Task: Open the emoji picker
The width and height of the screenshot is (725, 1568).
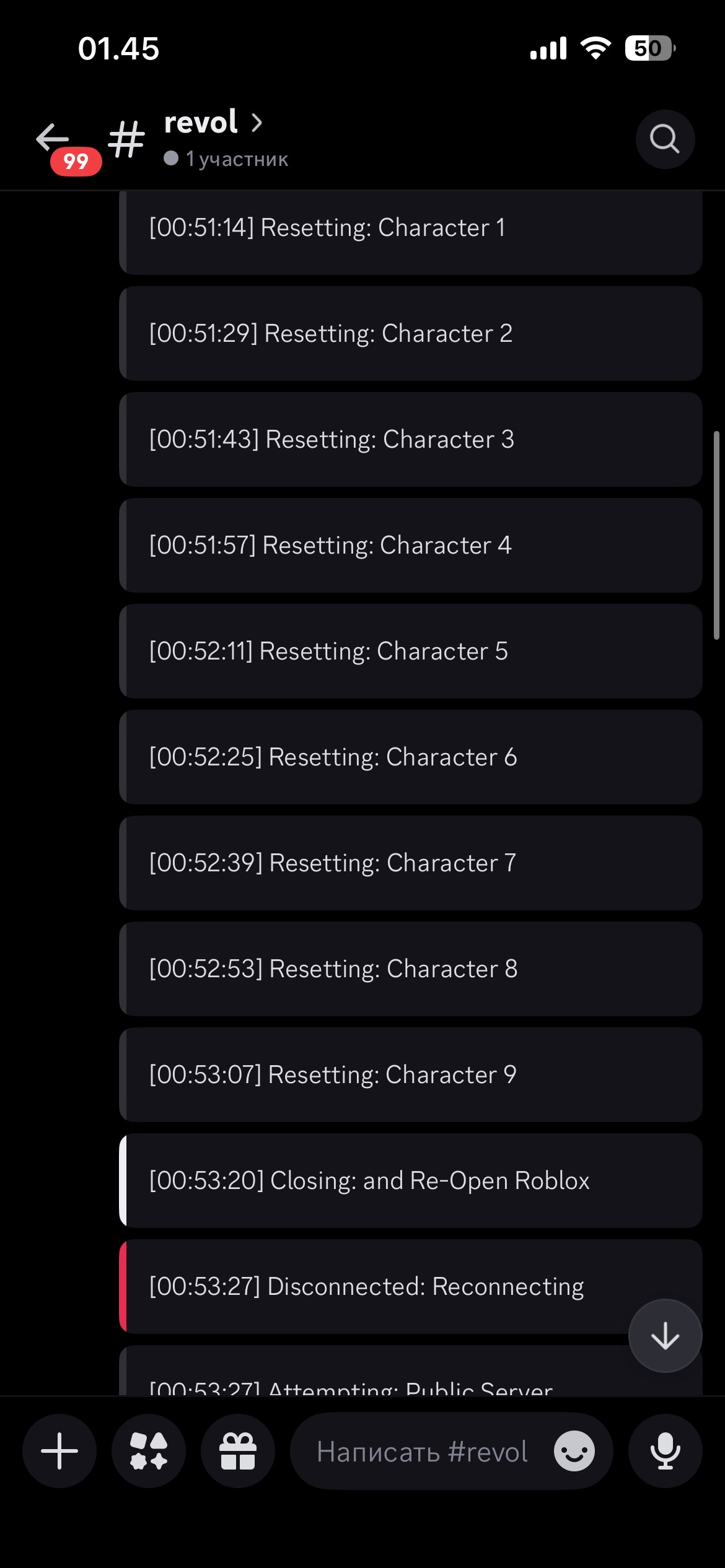Action: [x=574, y=1451]
